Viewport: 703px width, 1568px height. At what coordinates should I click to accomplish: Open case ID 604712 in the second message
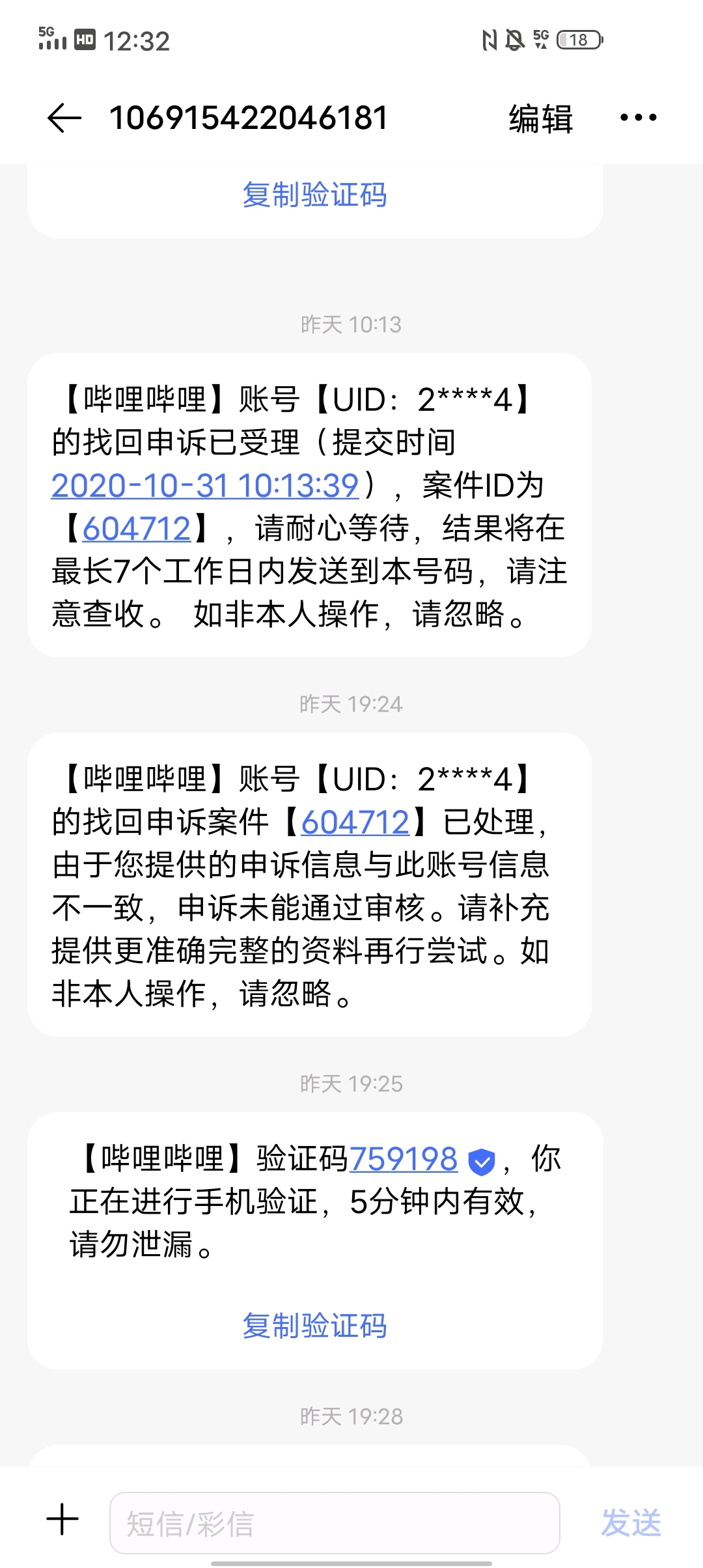click(x=355, y=823)
